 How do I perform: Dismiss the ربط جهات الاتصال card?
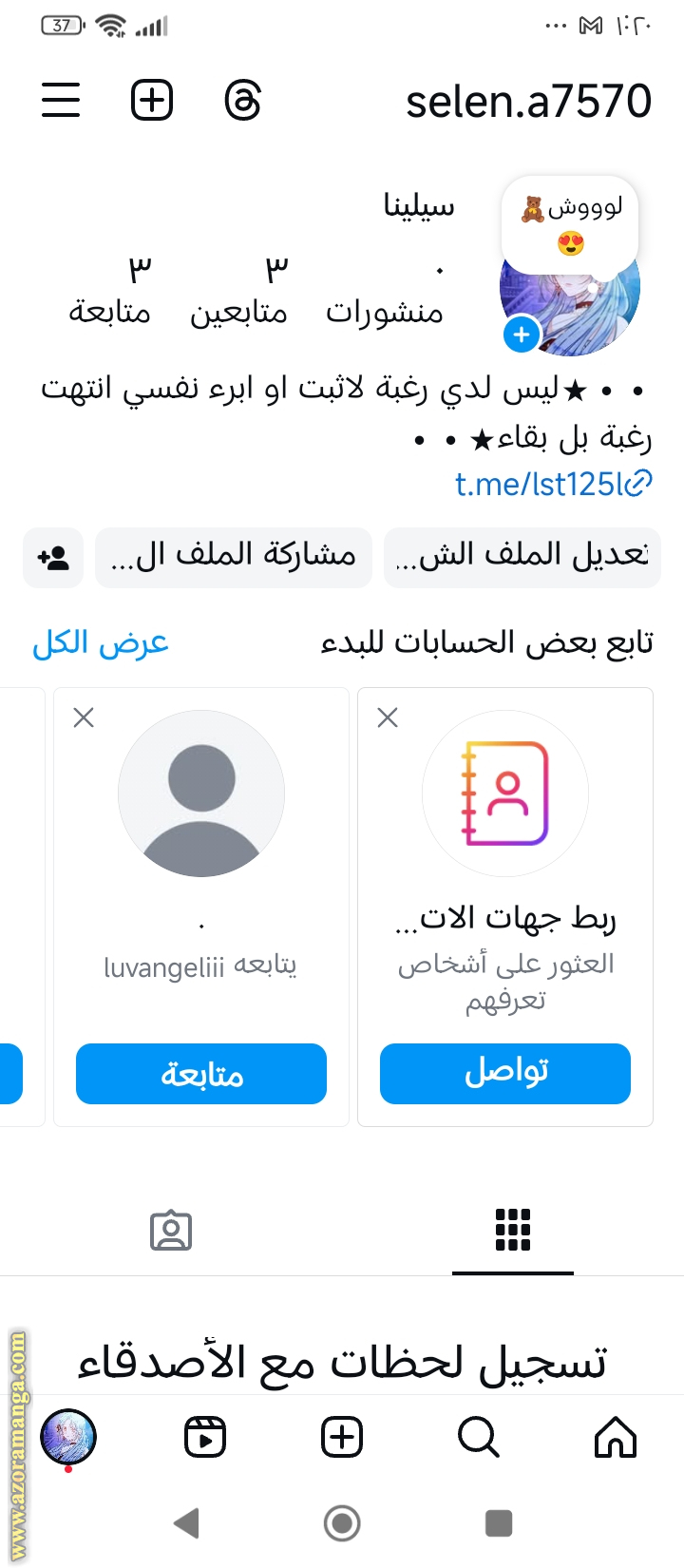click(388, 717)
